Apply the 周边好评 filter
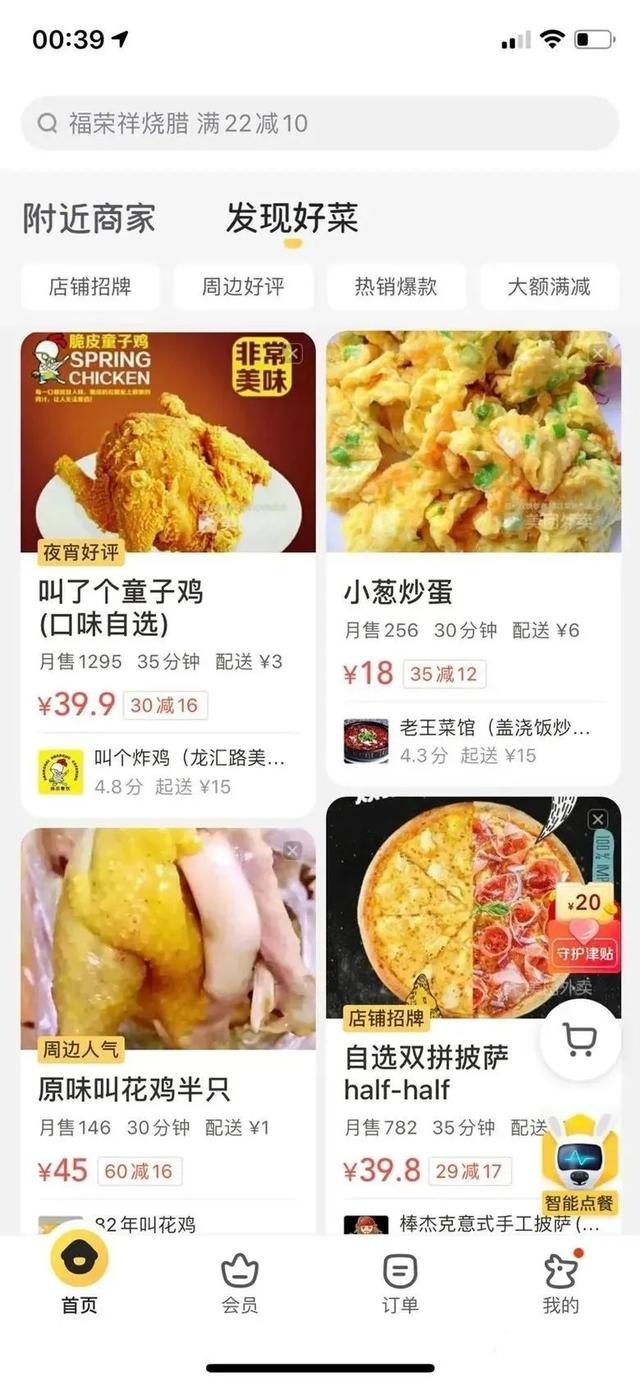The width and height of the screenshot is (640, 1386). click(x=243, y=287)
